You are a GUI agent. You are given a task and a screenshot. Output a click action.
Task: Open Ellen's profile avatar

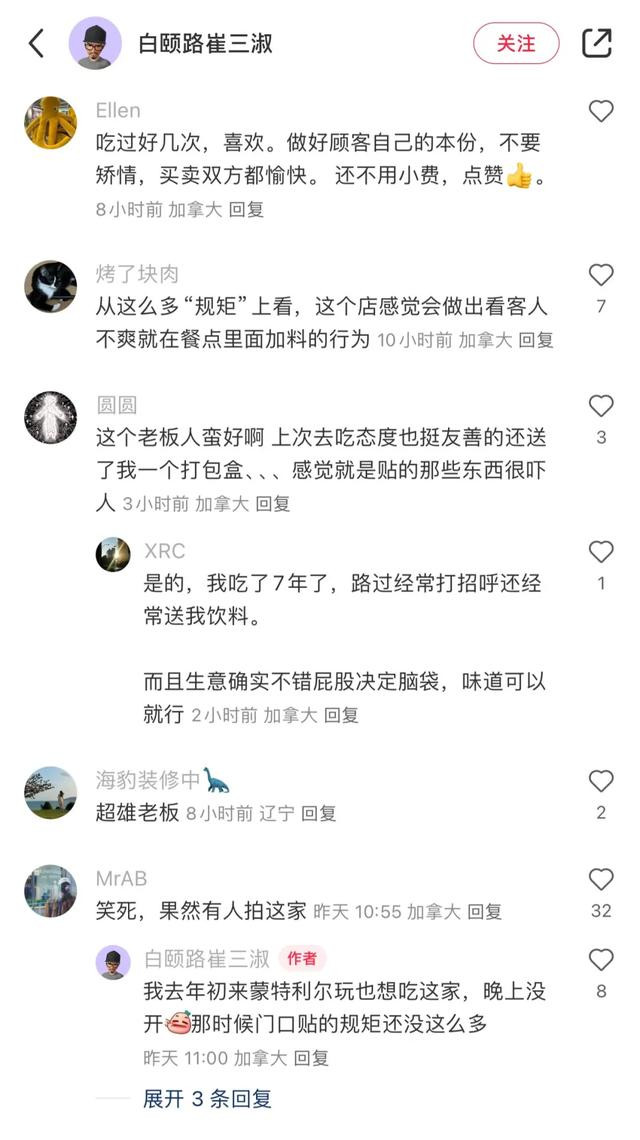click(x=50, y=123)
